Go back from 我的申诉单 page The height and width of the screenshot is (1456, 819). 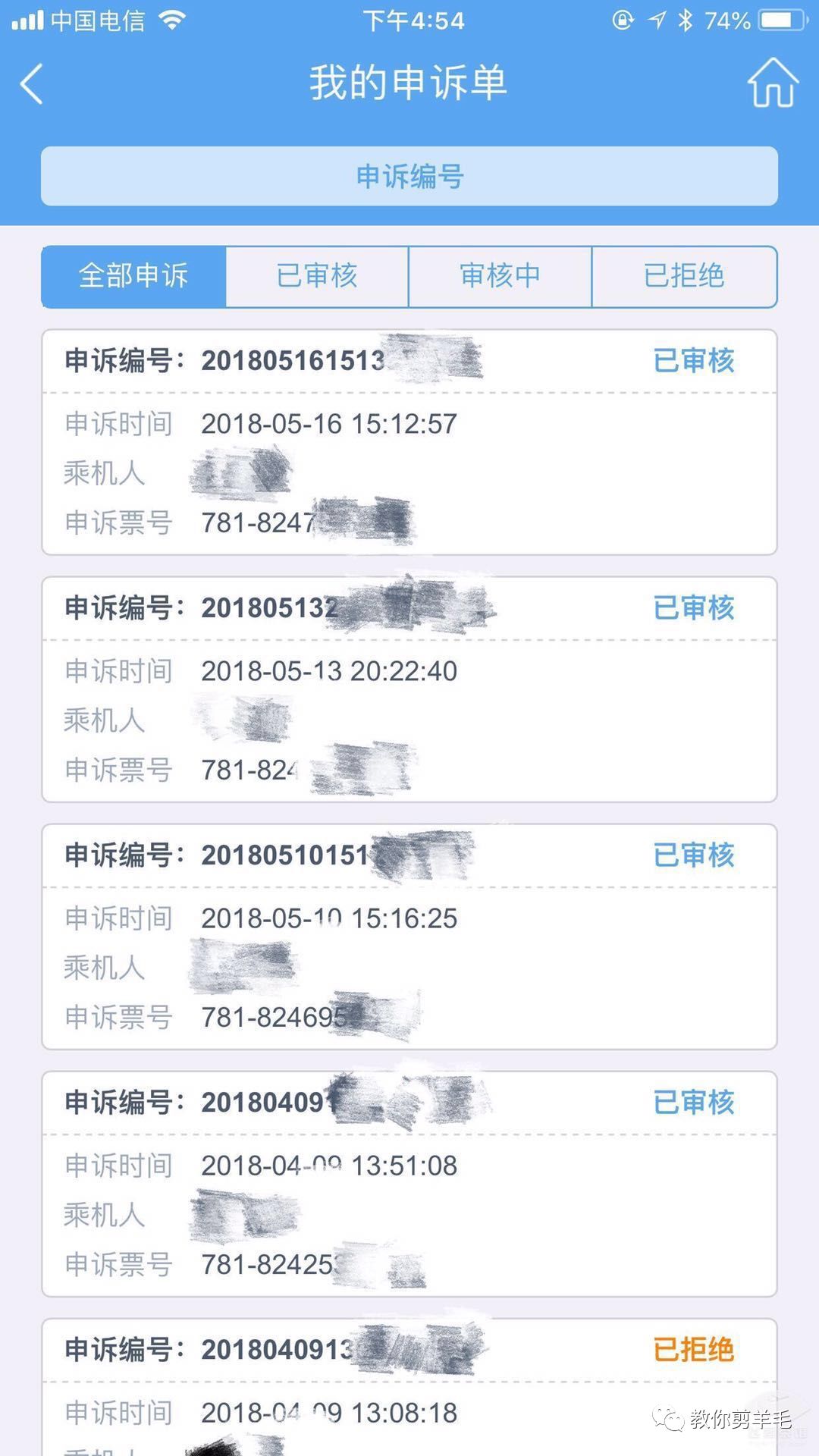[x=32, y=83]
